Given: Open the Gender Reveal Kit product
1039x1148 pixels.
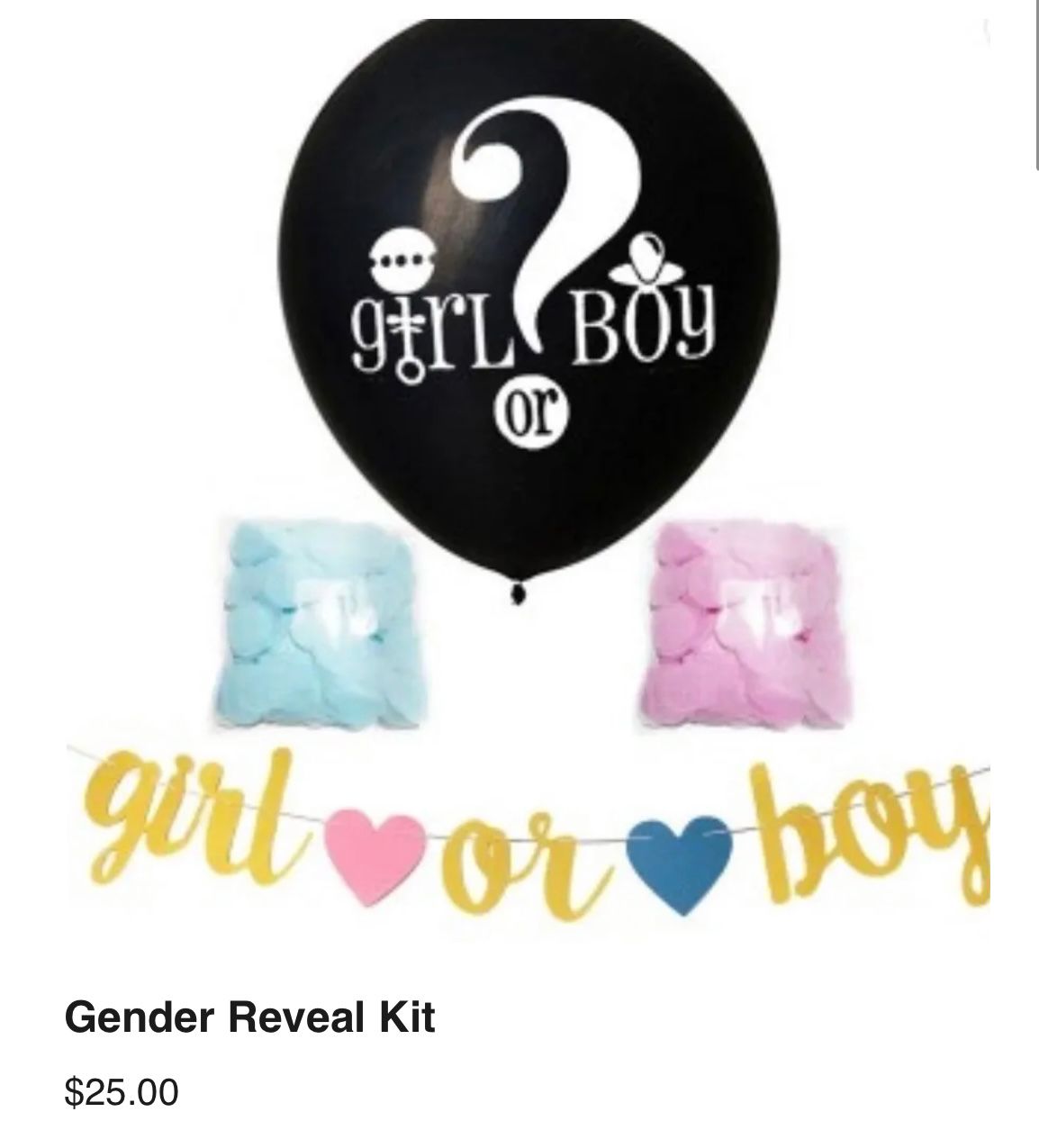Looking at the screenshot, I should click(x=249, y=1017).
